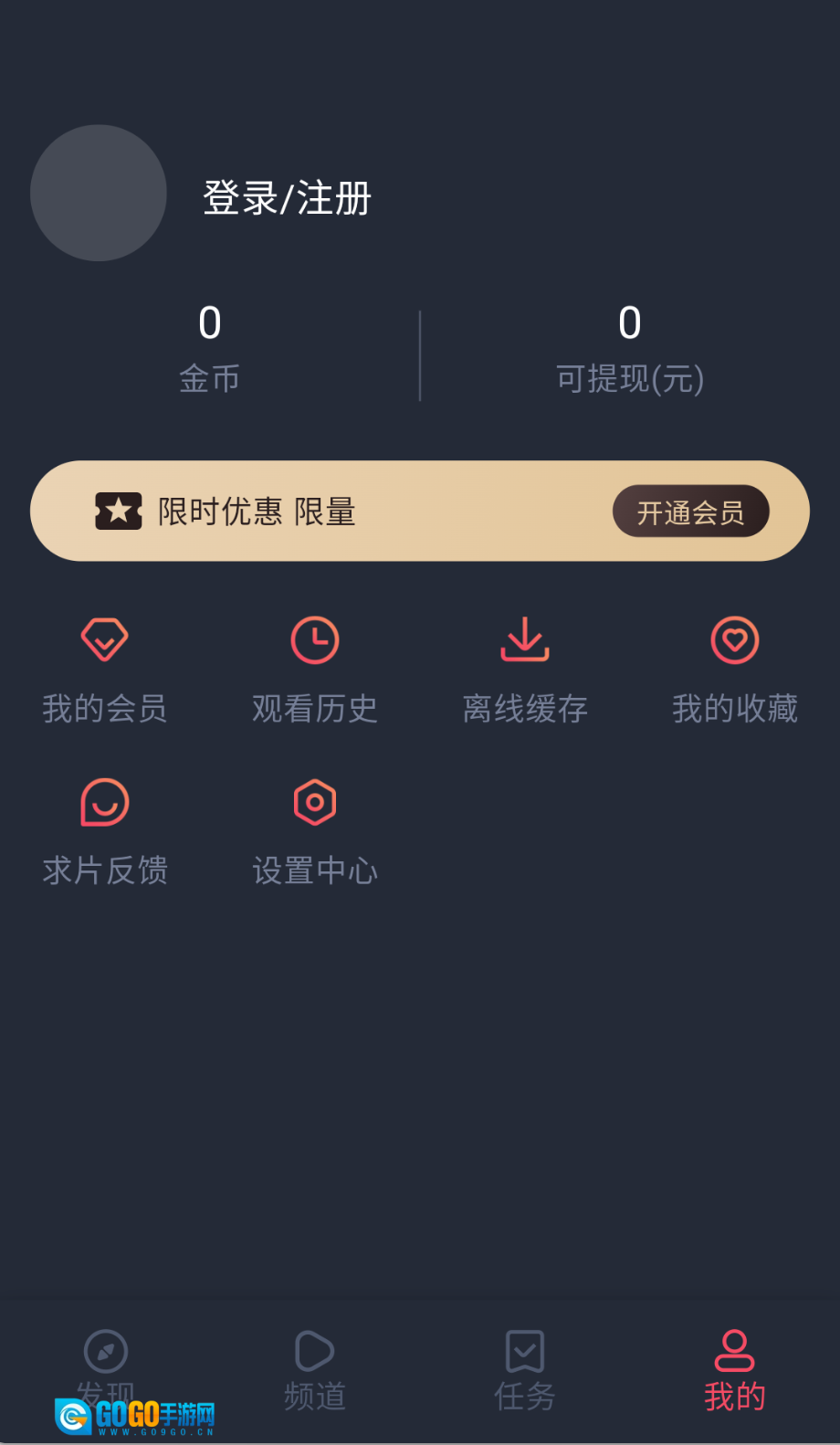This screenshot has height=1445, width=840.
Task: Open 我的收藏 favorites
Action: point(734,639)
